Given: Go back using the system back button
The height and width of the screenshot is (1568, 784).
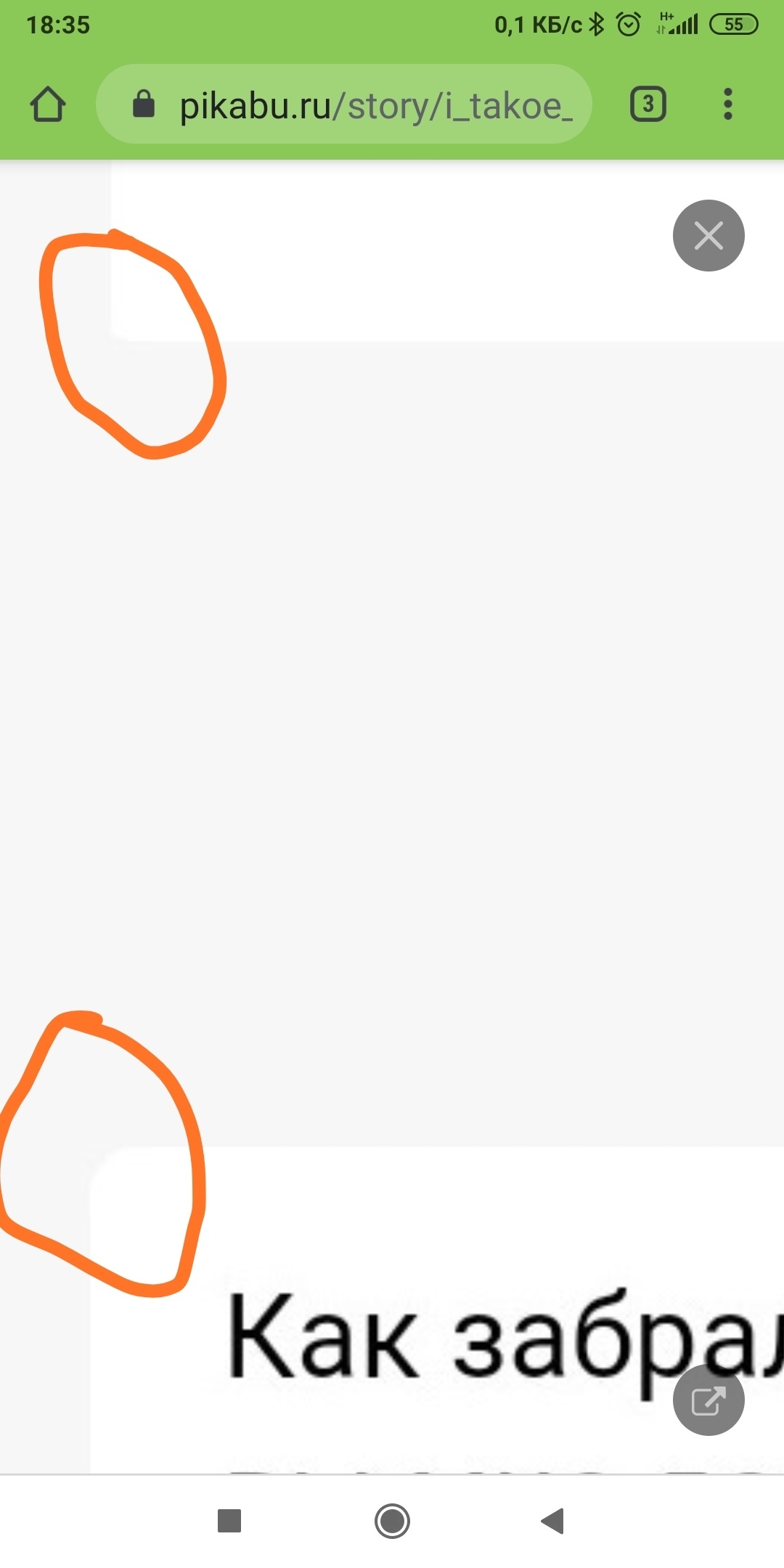Looking at the screenshot, I should (553, 1521).
